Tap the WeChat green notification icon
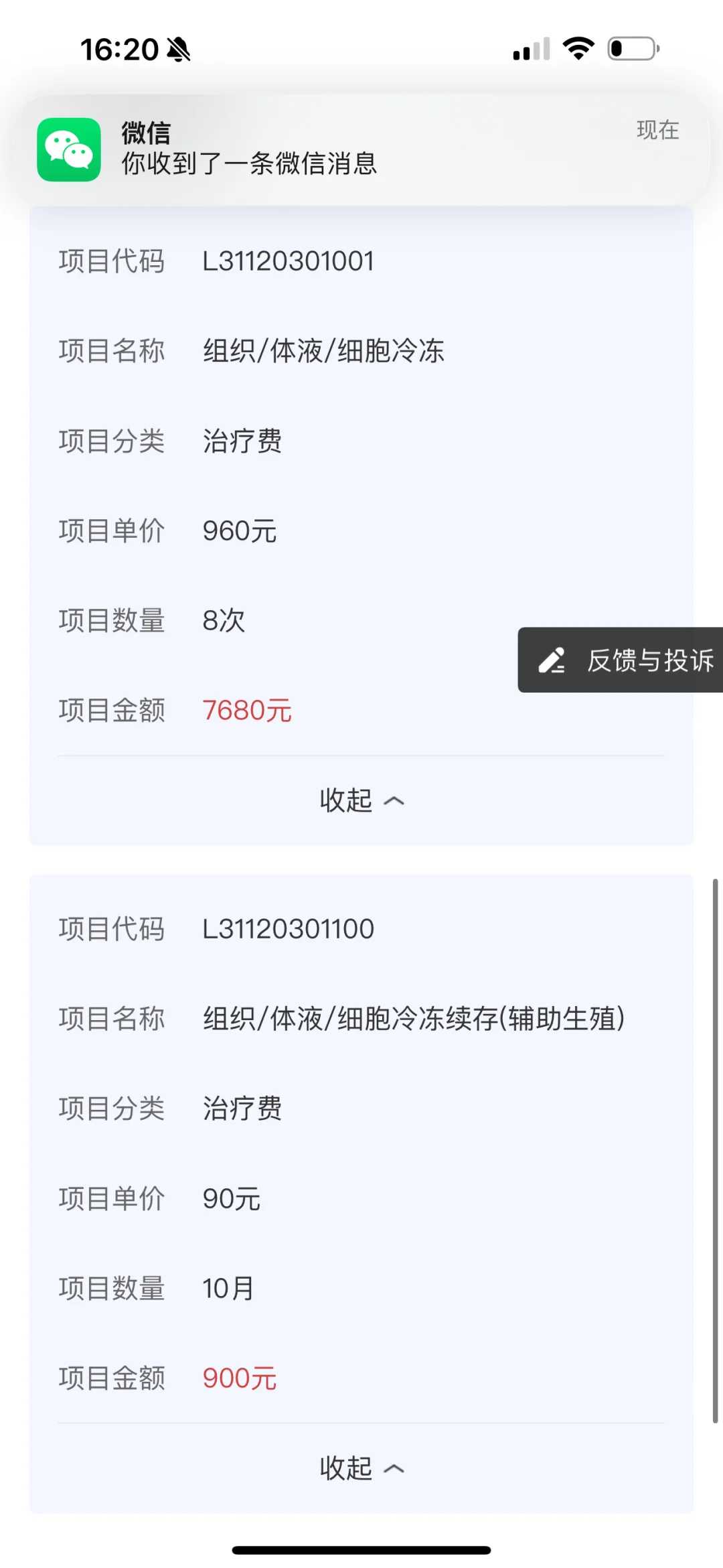Image resolution: width=723 pixels, height=1568 pixels. point(69,149)
